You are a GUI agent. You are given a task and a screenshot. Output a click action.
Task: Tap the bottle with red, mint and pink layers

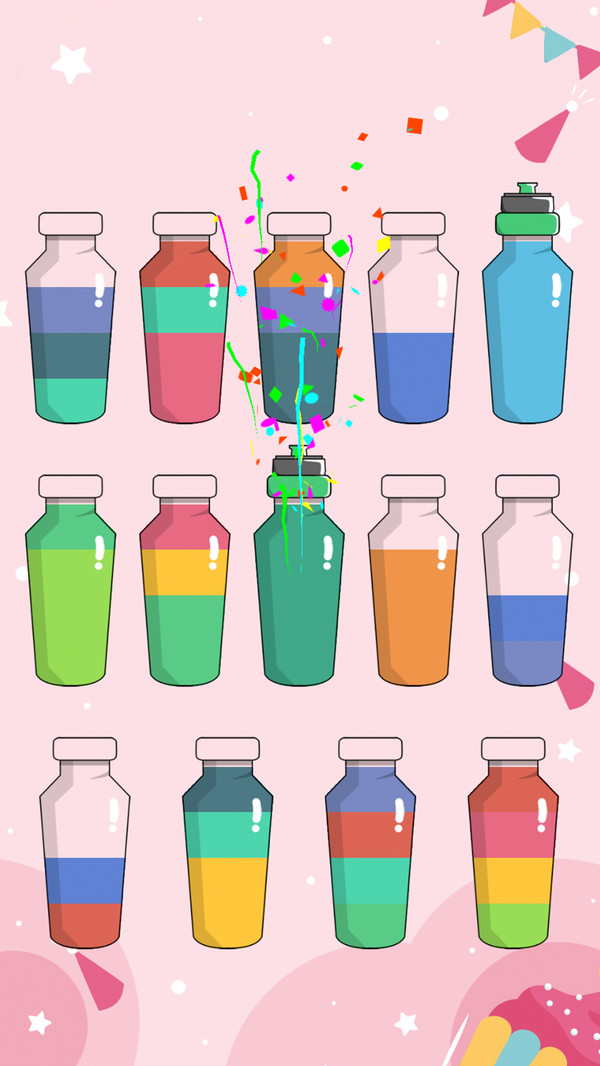tap(184, 330)
